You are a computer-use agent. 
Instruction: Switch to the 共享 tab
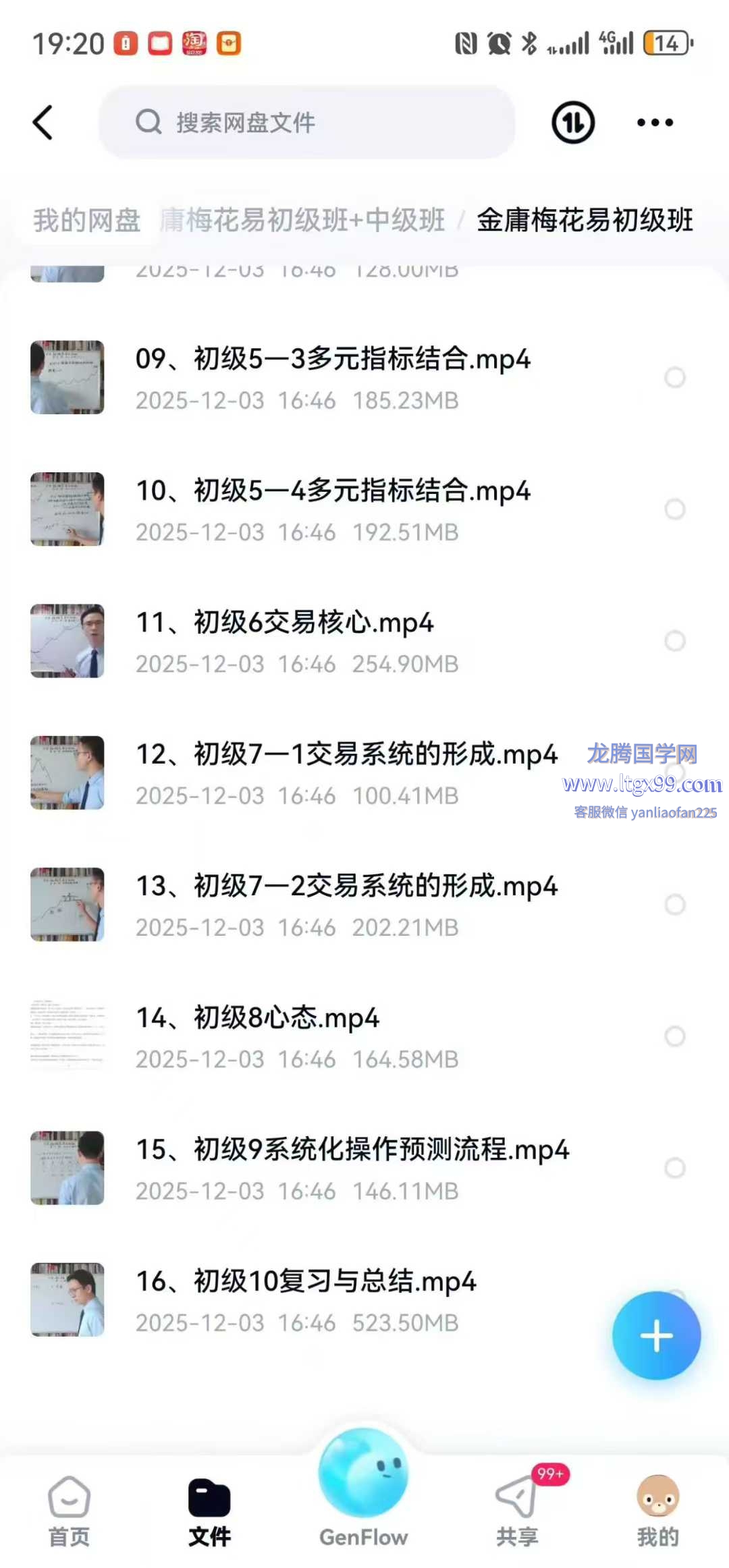tap(518, 1511)
